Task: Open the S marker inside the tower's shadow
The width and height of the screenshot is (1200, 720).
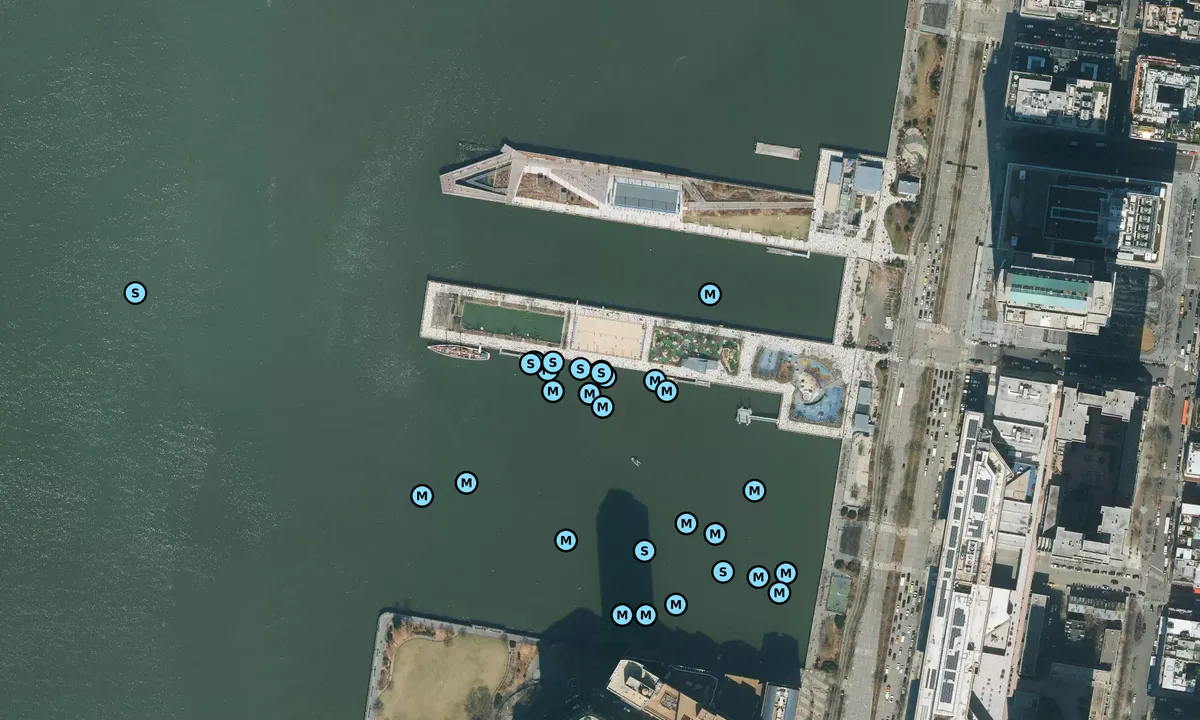Action: click(645, 551)
